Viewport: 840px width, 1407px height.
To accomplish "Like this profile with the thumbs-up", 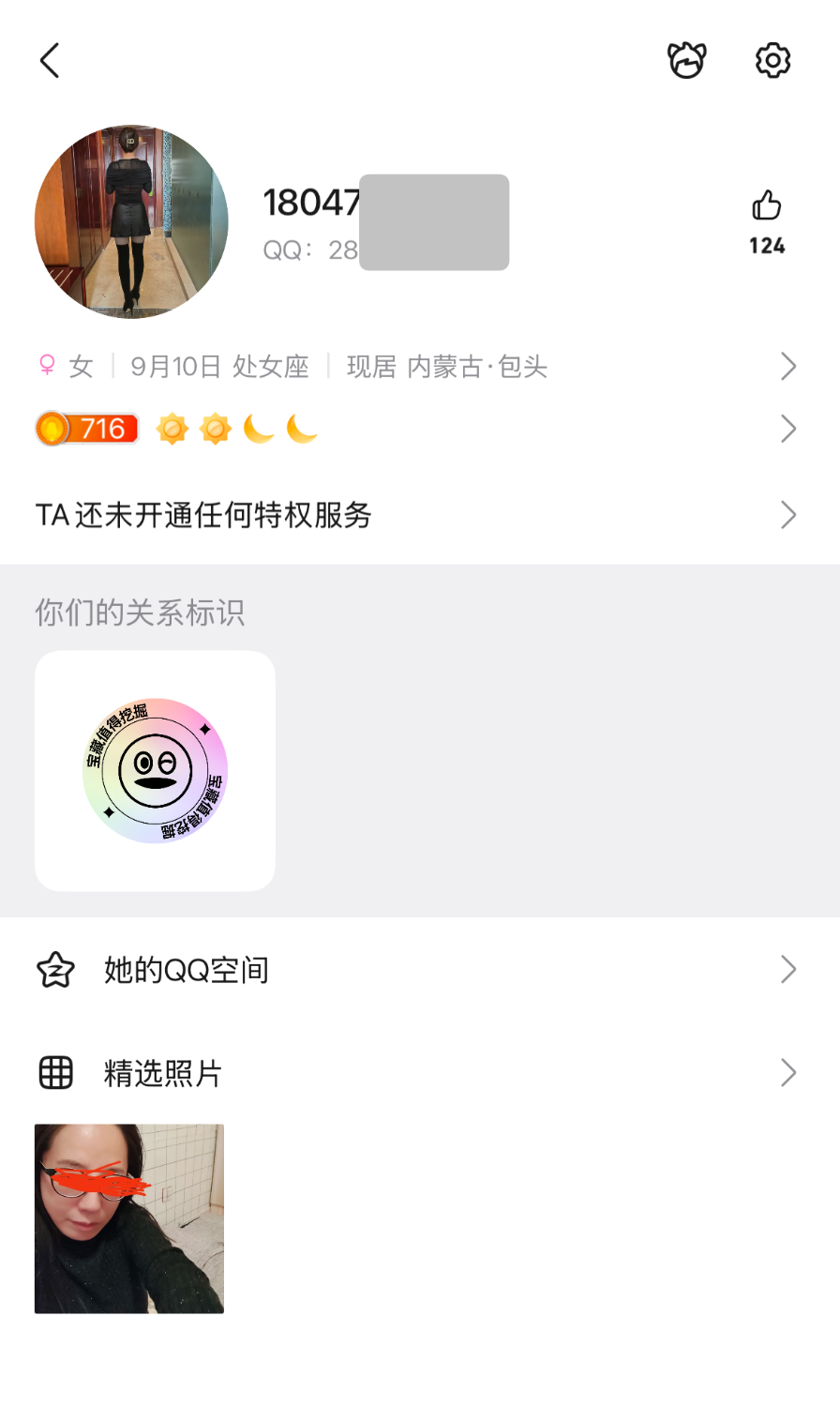I will [x=766, y=205].
